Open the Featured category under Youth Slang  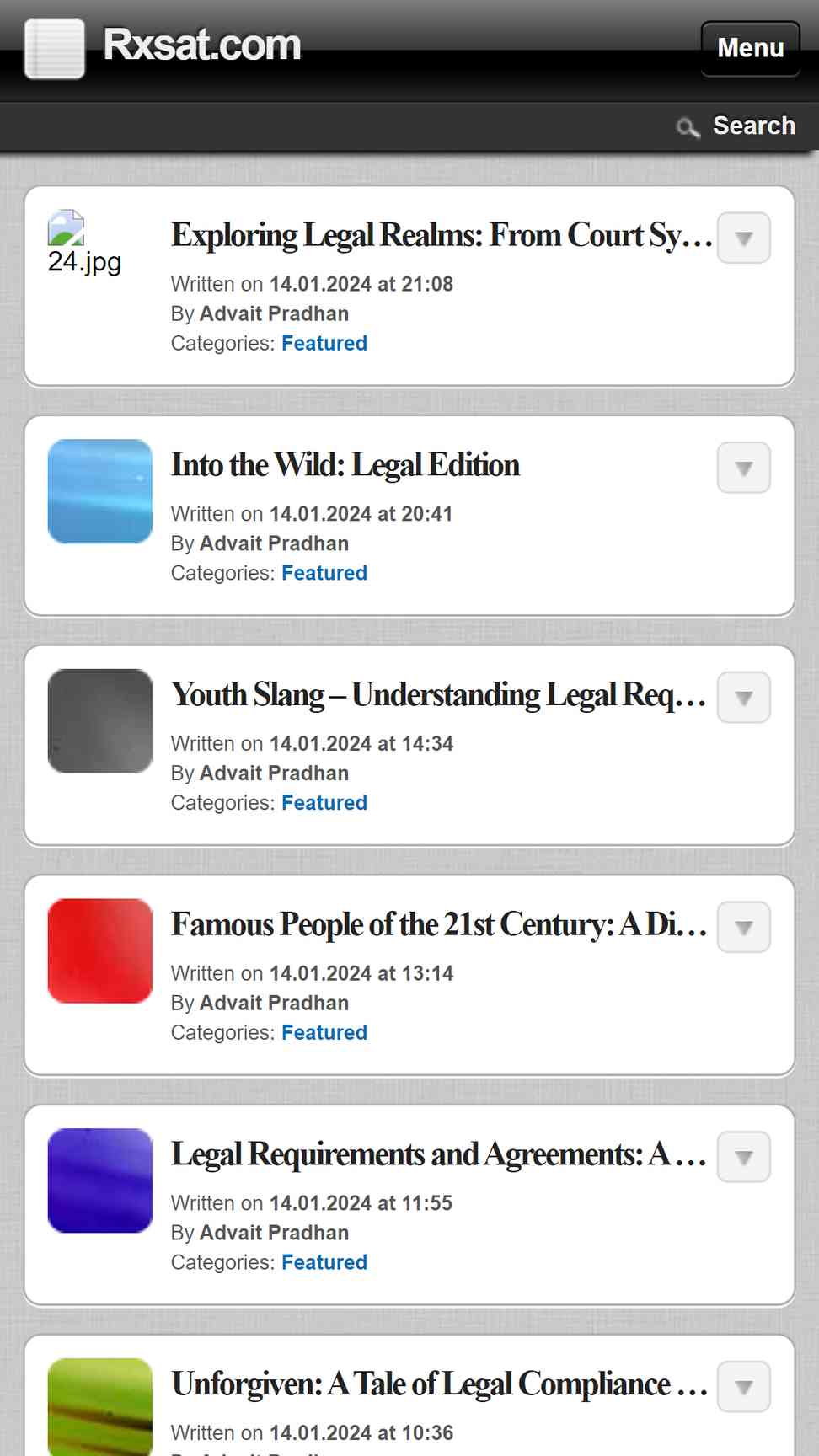coord(324,803)
